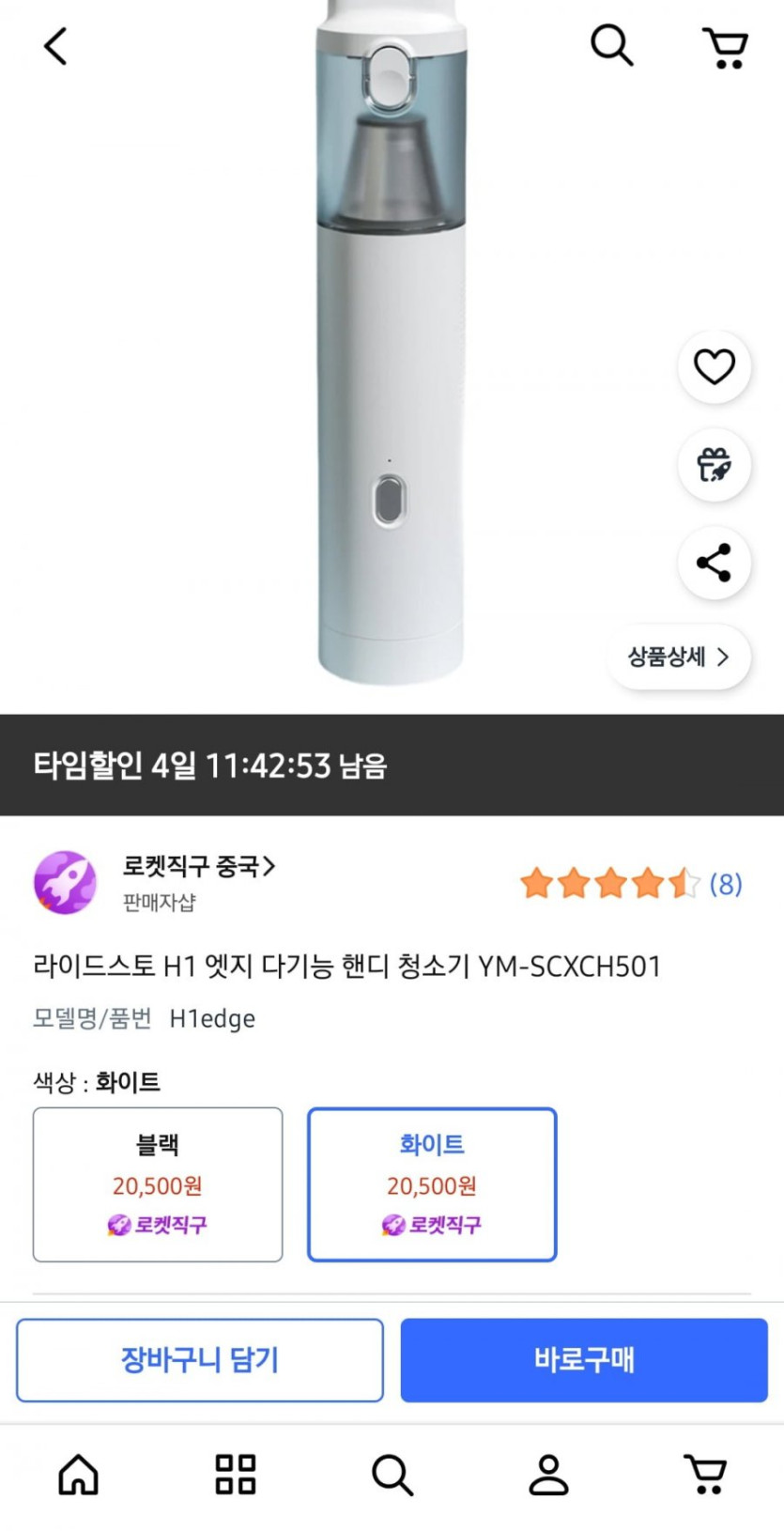Add this vacuum to the wishlist

714,366
